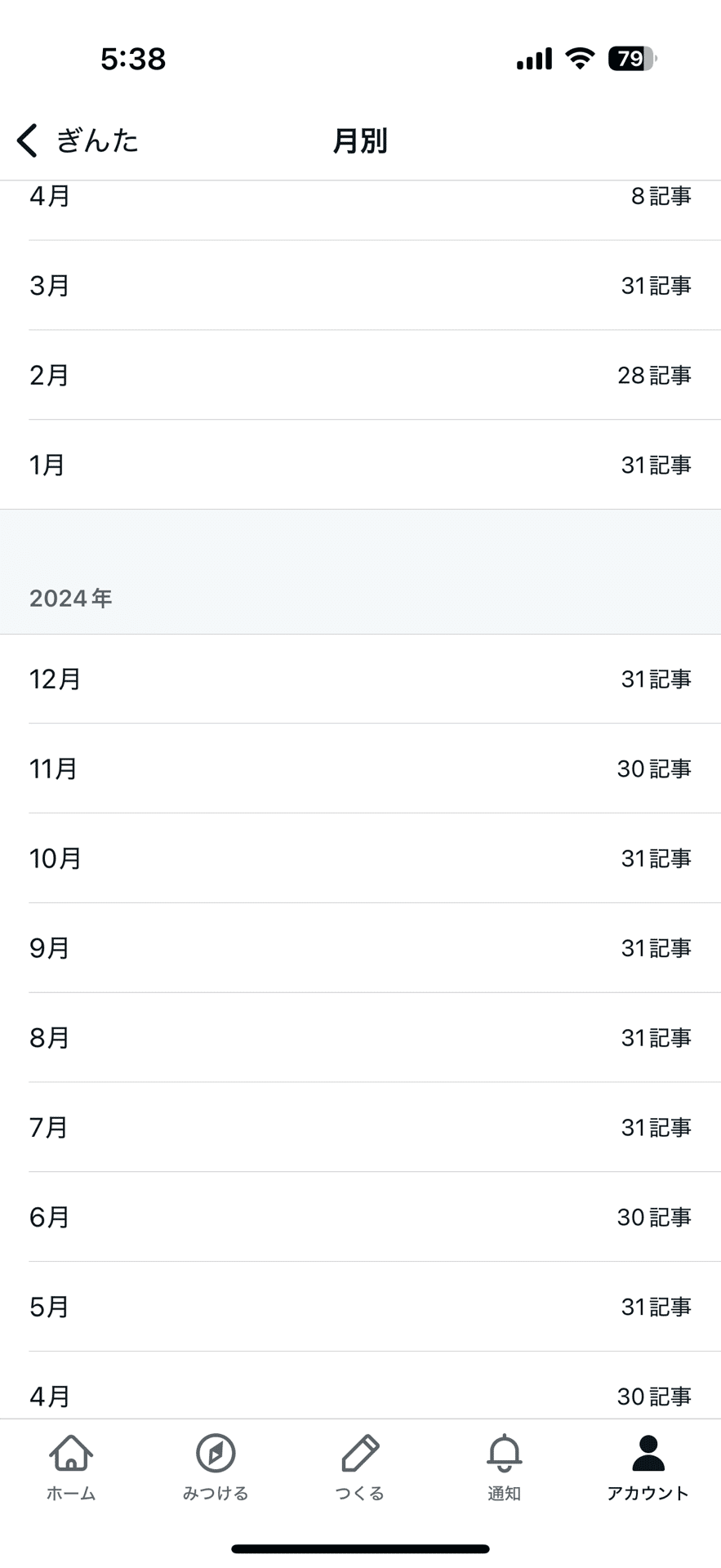Select the 2月 row showing 28記事
Image resolution: width=721 pixels, height=1568 pixels.
[360, 376]
